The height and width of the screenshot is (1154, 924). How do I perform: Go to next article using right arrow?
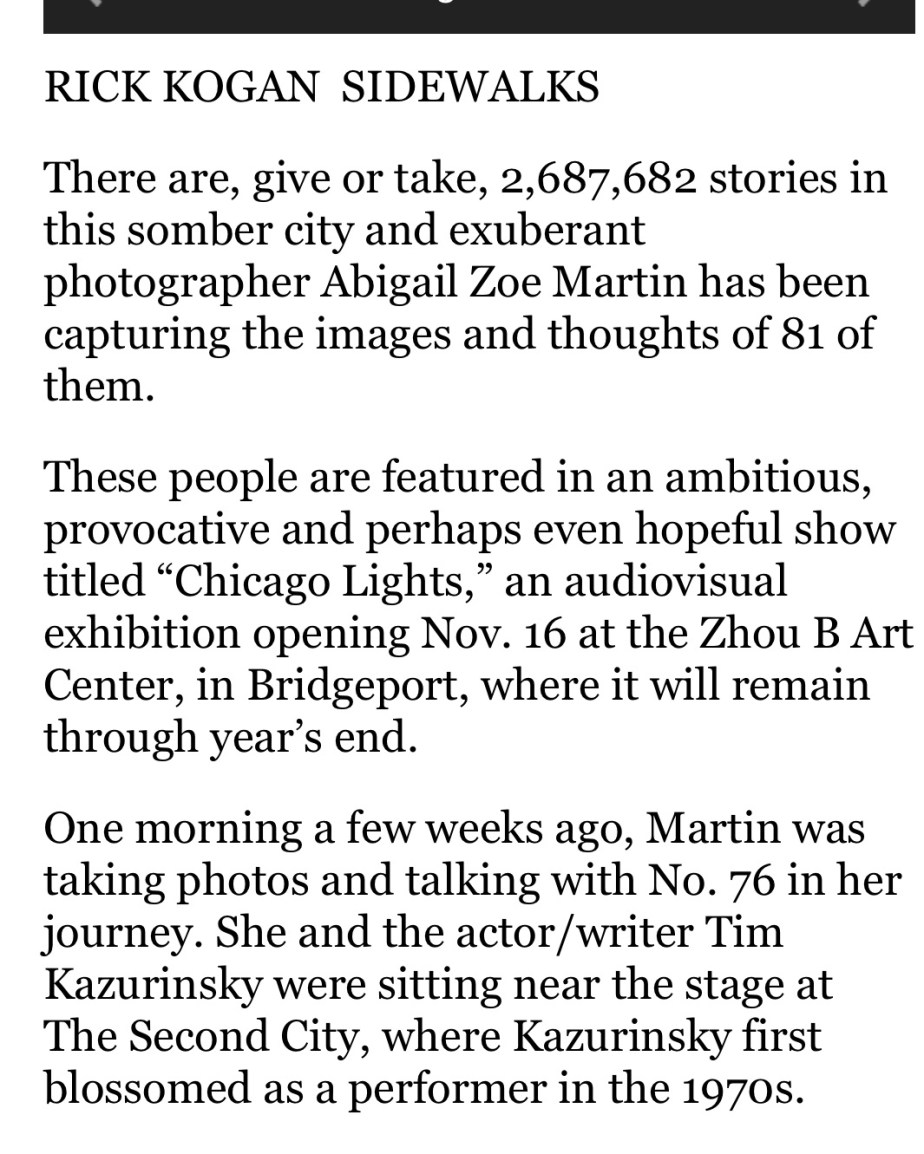click(x=864, y=4)
